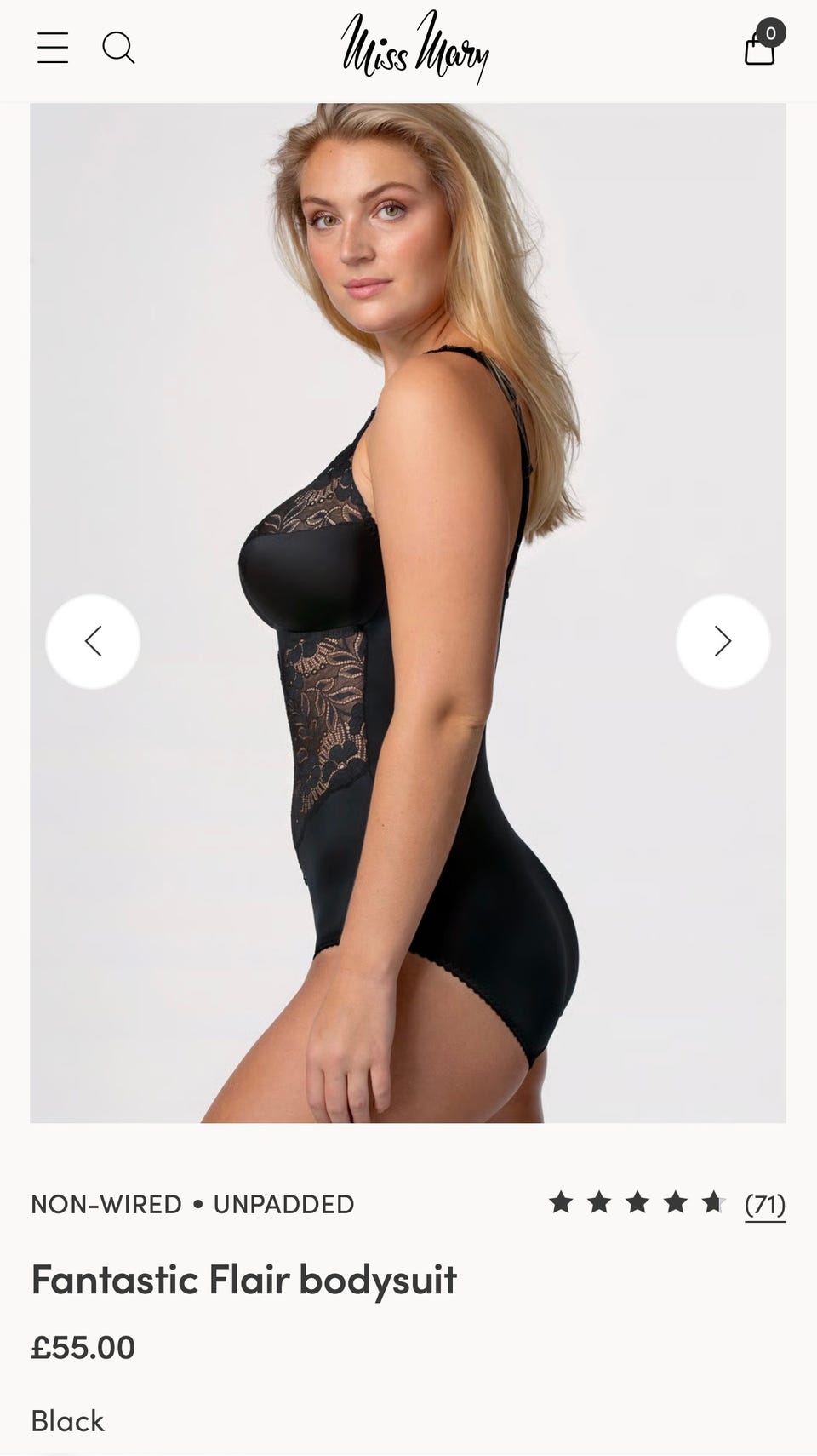
Task: Open the 71 reviews link
Action: point(765,1204)
